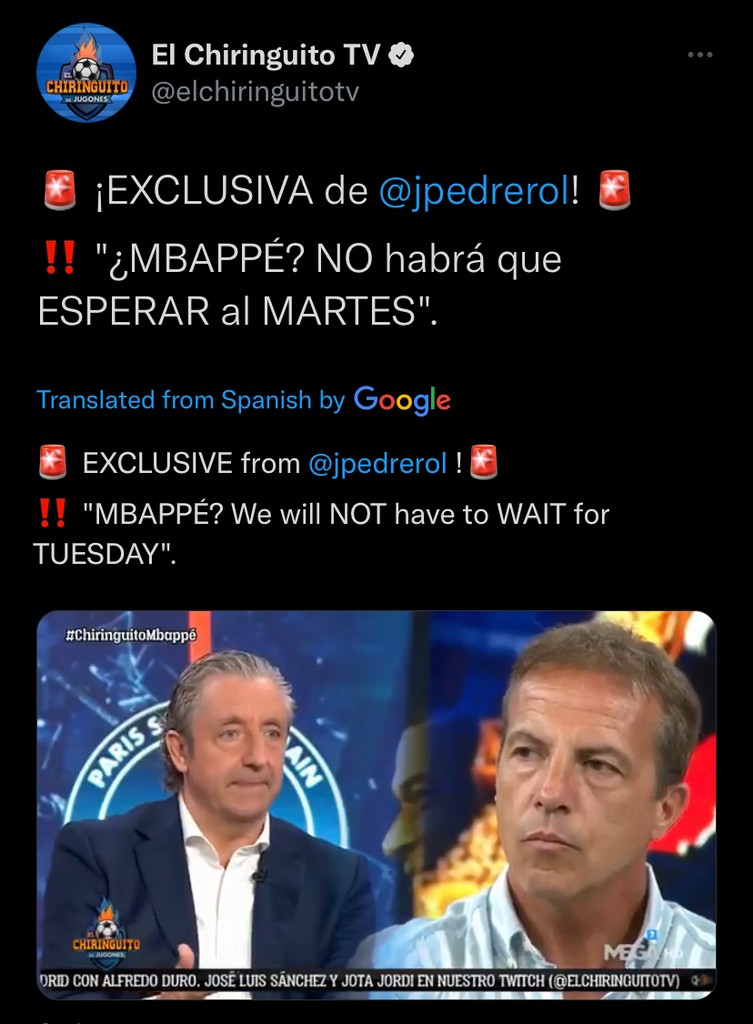753x1024 pixels.
Task: Click the blue 7 badge in the video
Action: (x=653, y=934)
